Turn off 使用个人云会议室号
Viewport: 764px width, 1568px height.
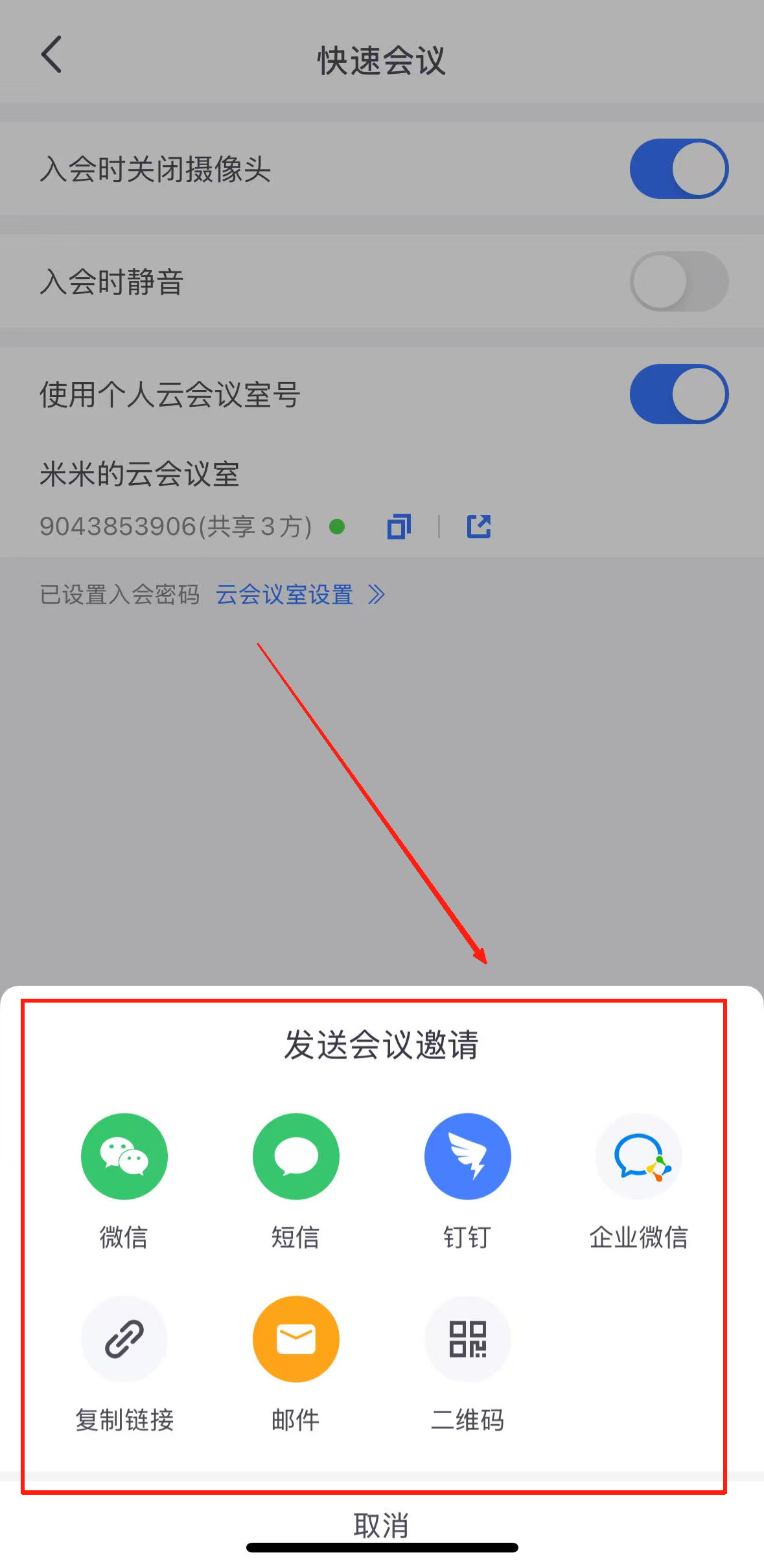(x=678, y=394)
